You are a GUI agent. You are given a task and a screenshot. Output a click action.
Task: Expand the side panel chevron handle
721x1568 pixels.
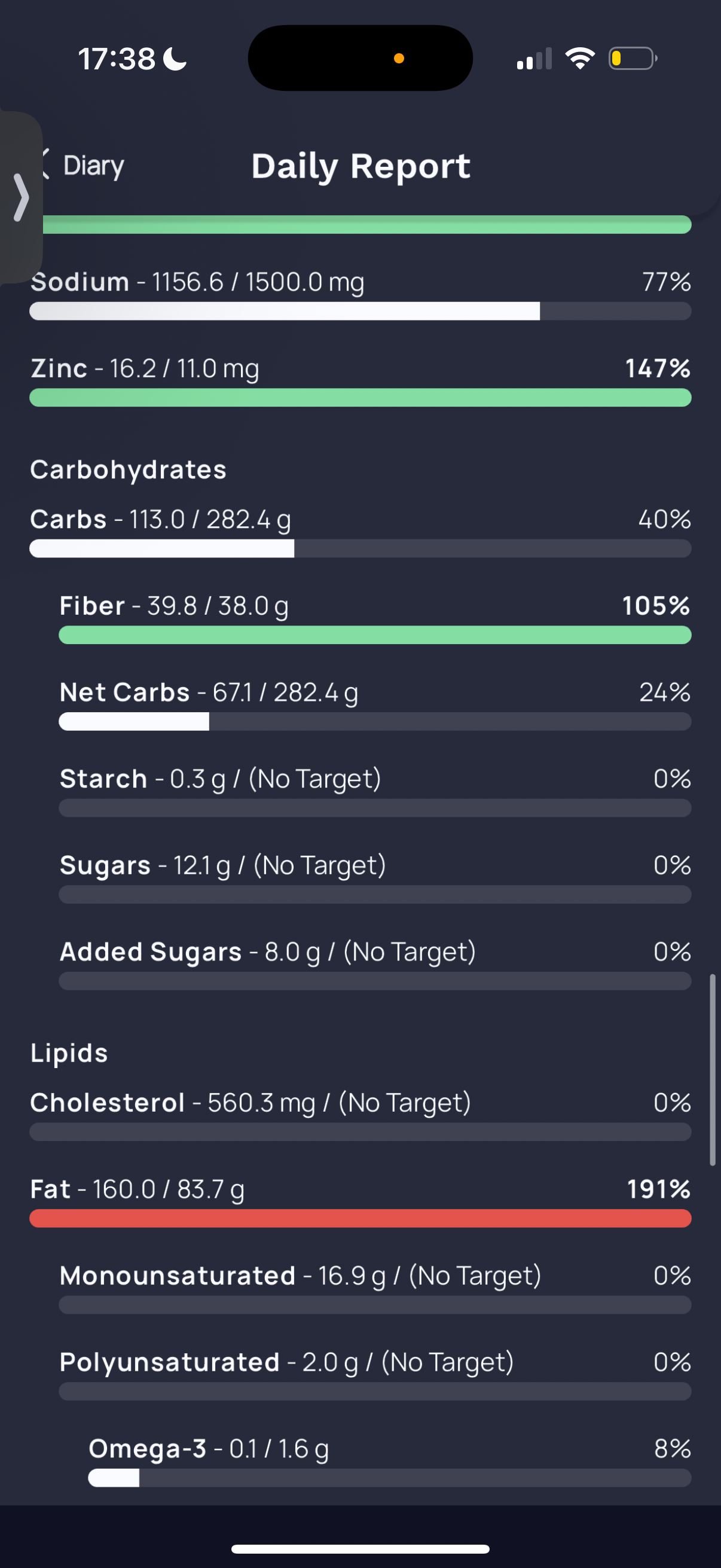21,197
